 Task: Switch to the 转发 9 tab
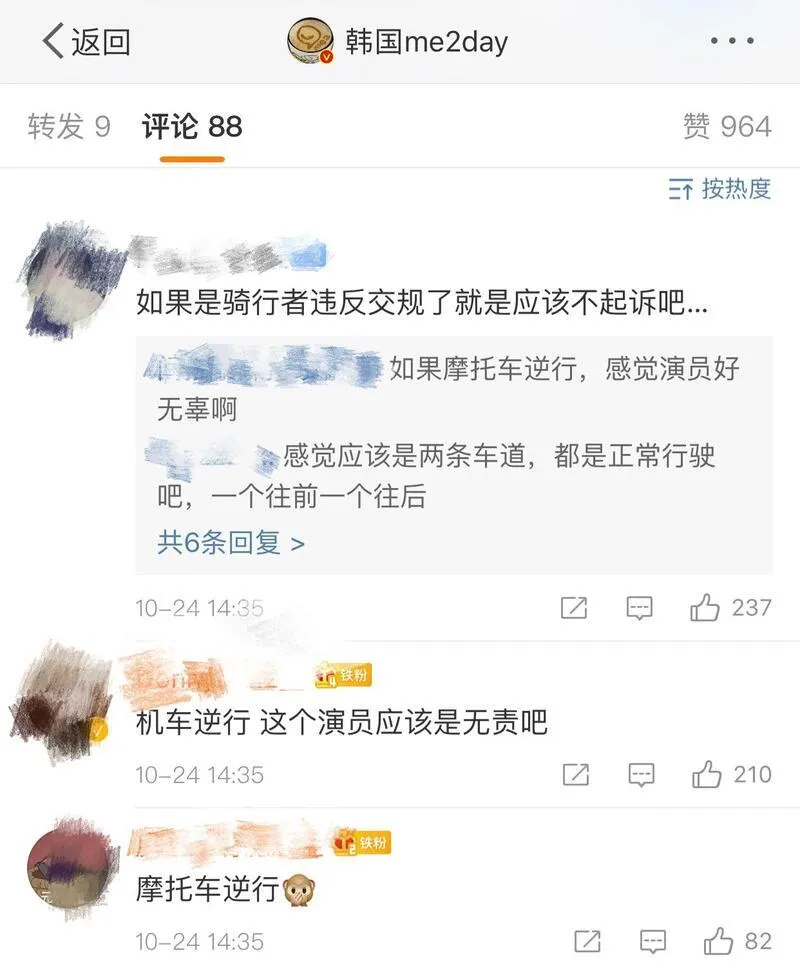click(x=68, y=127)
